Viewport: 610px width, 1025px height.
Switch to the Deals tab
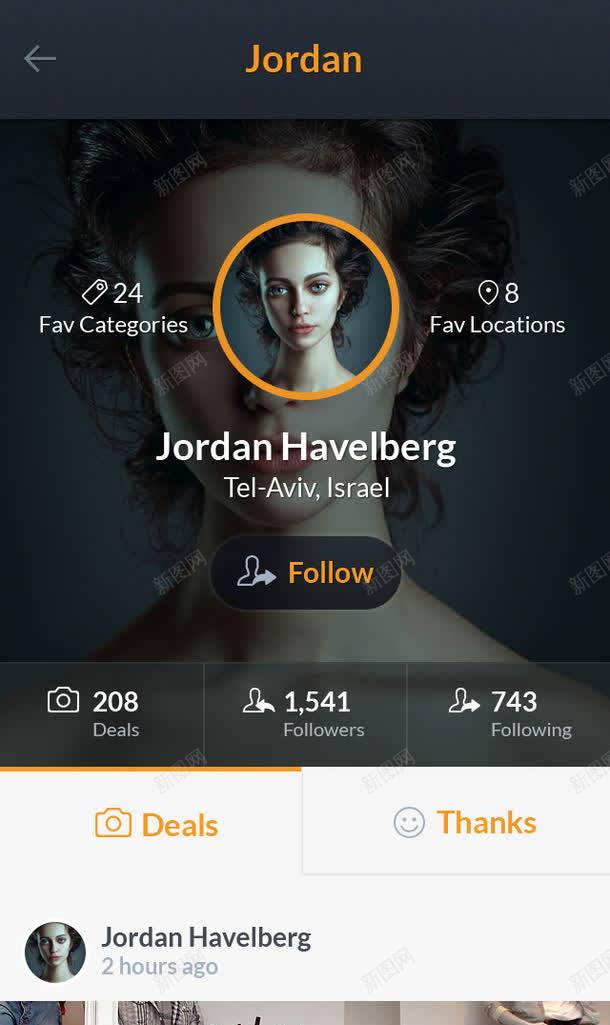coord(156,824)
